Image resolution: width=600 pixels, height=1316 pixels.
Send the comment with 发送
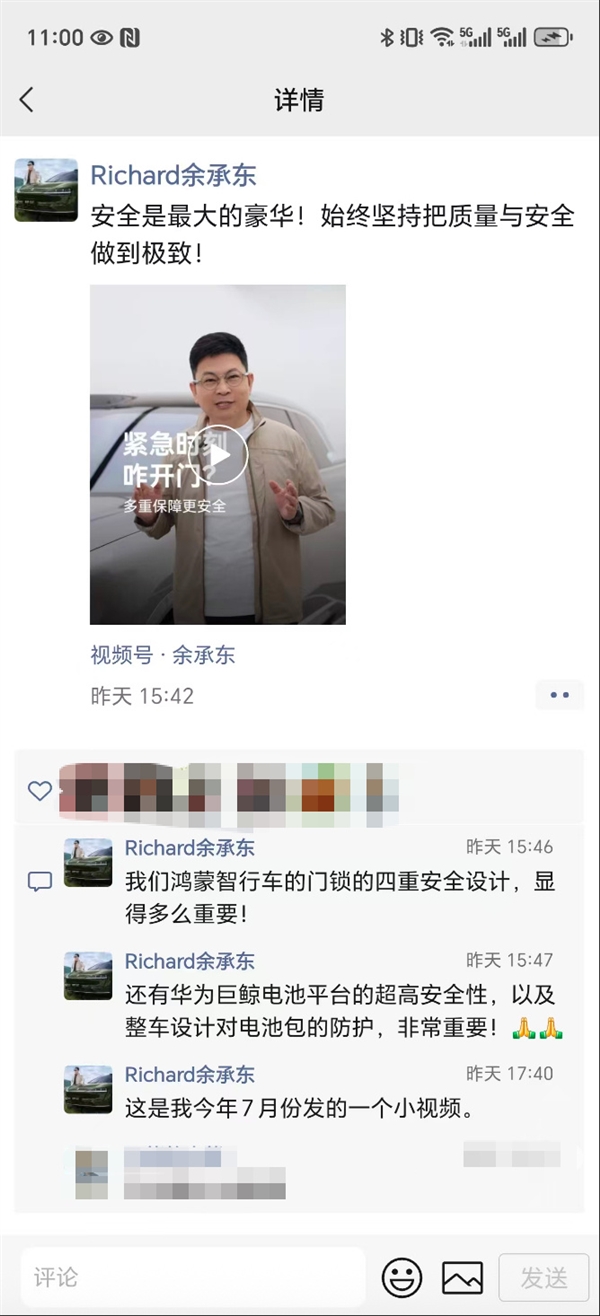pos(544,1277)
